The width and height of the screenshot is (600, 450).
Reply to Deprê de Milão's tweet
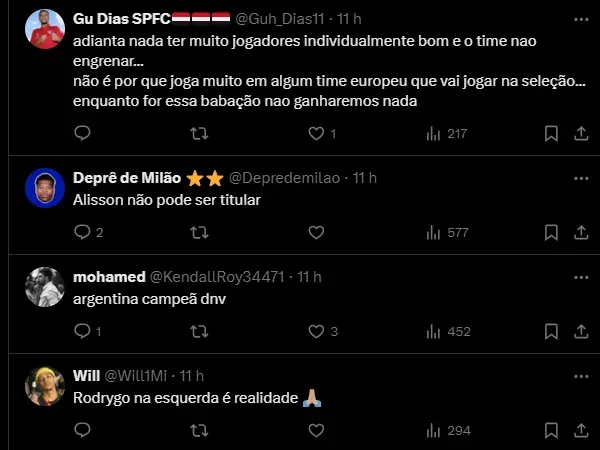(x=82, y=232)
